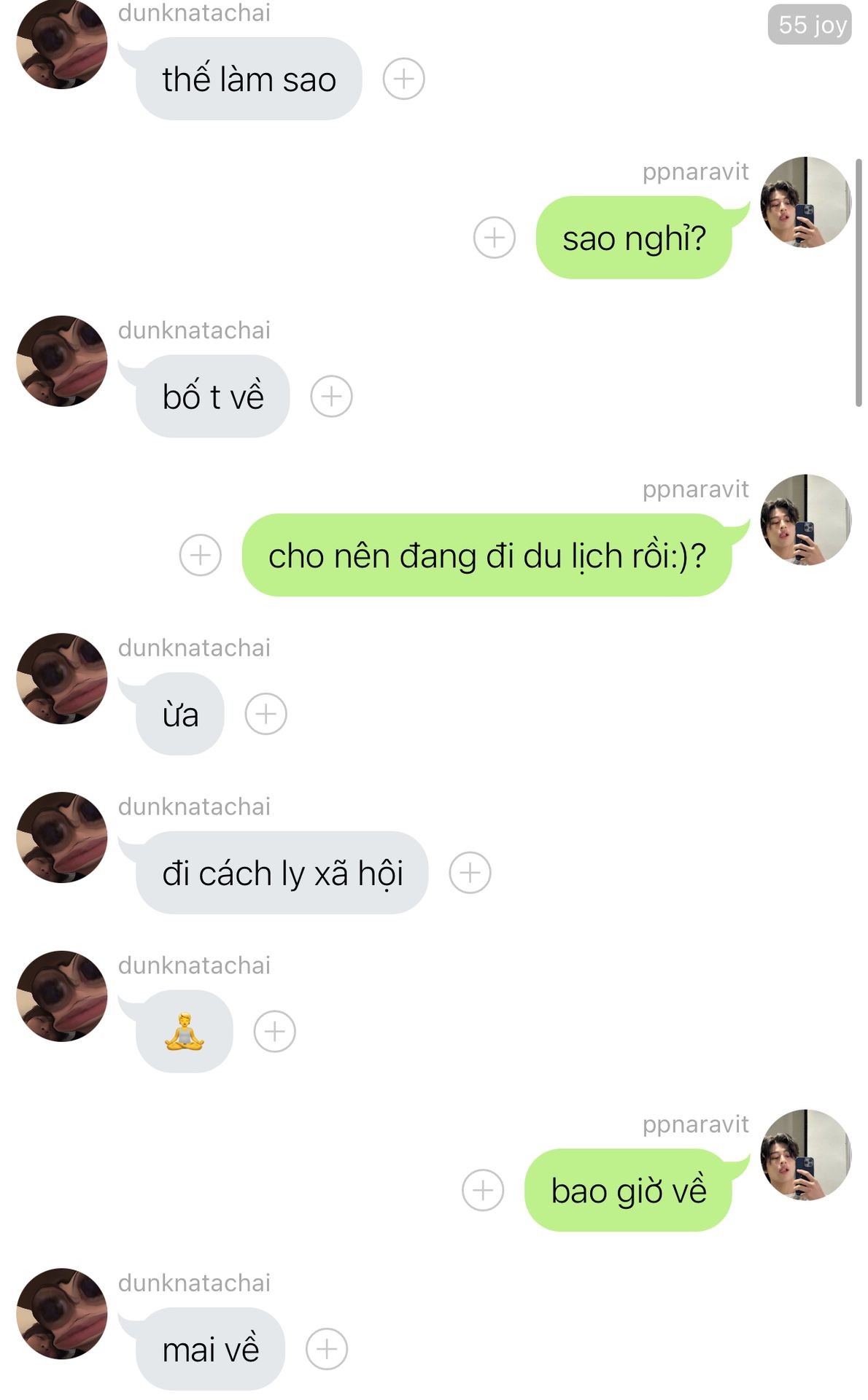868x1400 pixels.
Task: Tap the plus icon beside "thế làm sao"
Action: [403, 79]
